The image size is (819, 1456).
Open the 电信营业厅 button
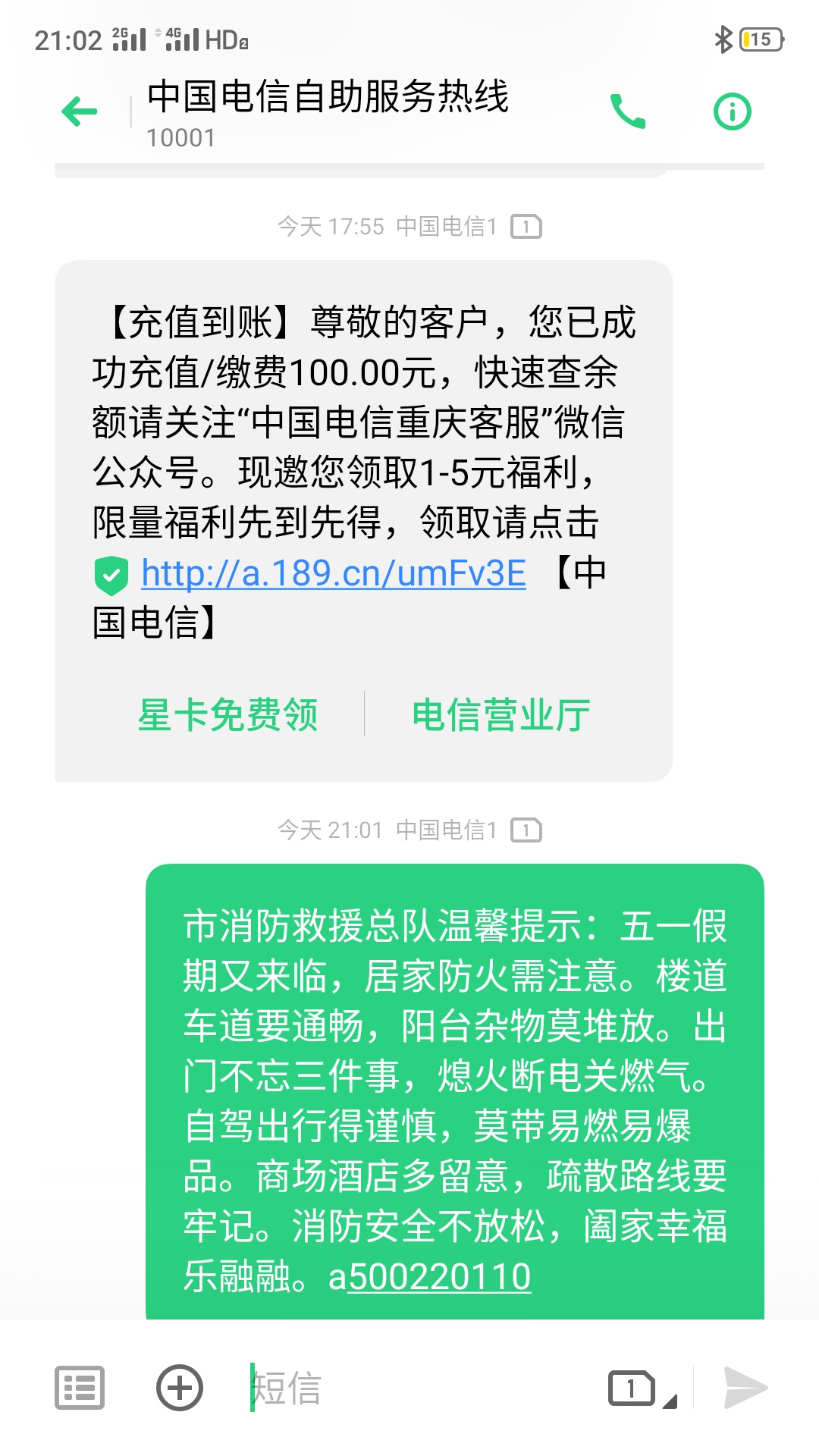coord(501,714)
